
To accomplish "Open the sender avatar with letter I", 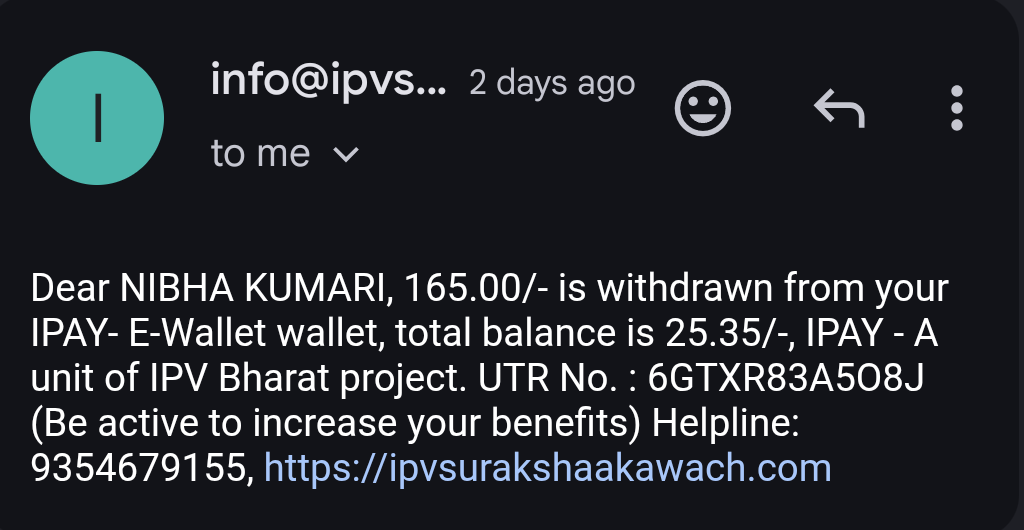I will [x=97, y=118].
